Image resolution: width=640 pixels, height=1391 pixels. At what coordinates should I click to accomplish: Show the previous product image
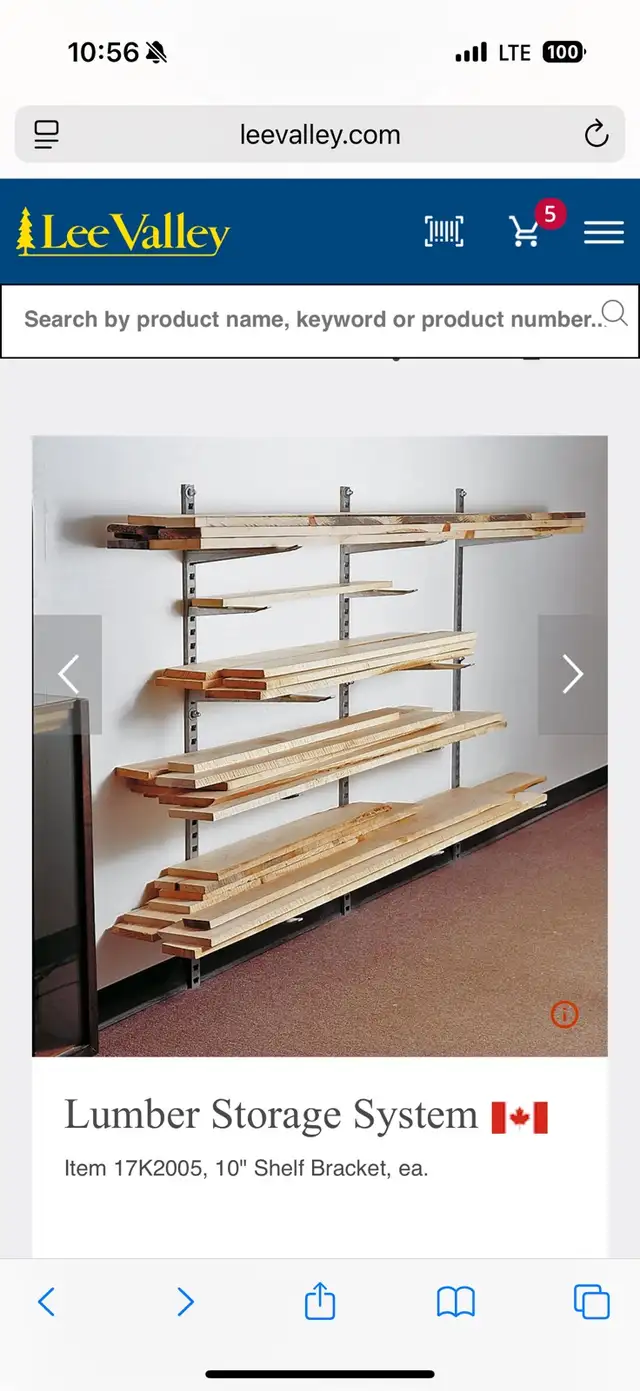tap(68, 675)
